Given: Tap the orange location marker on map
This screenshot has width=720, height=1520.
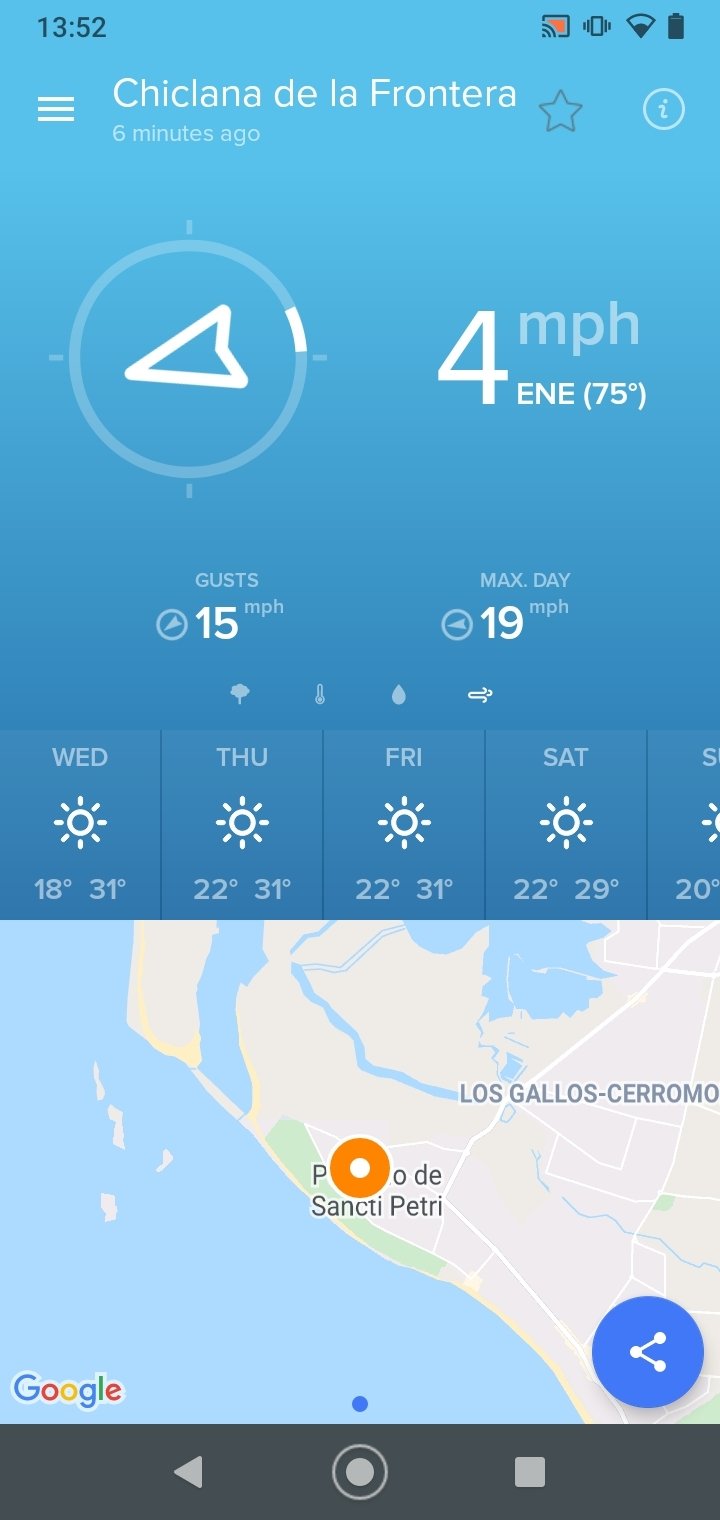Looking at the screenshot, I should pos(360,1167).
